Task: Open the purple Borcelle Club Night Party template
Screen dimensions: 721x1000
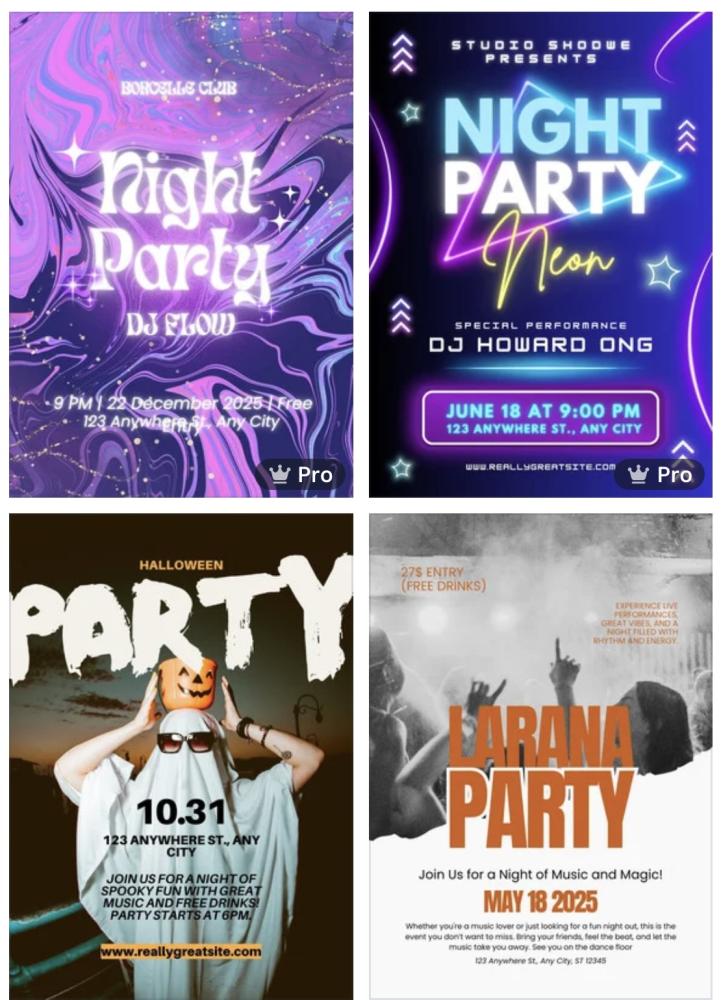Action: (181, 254)
